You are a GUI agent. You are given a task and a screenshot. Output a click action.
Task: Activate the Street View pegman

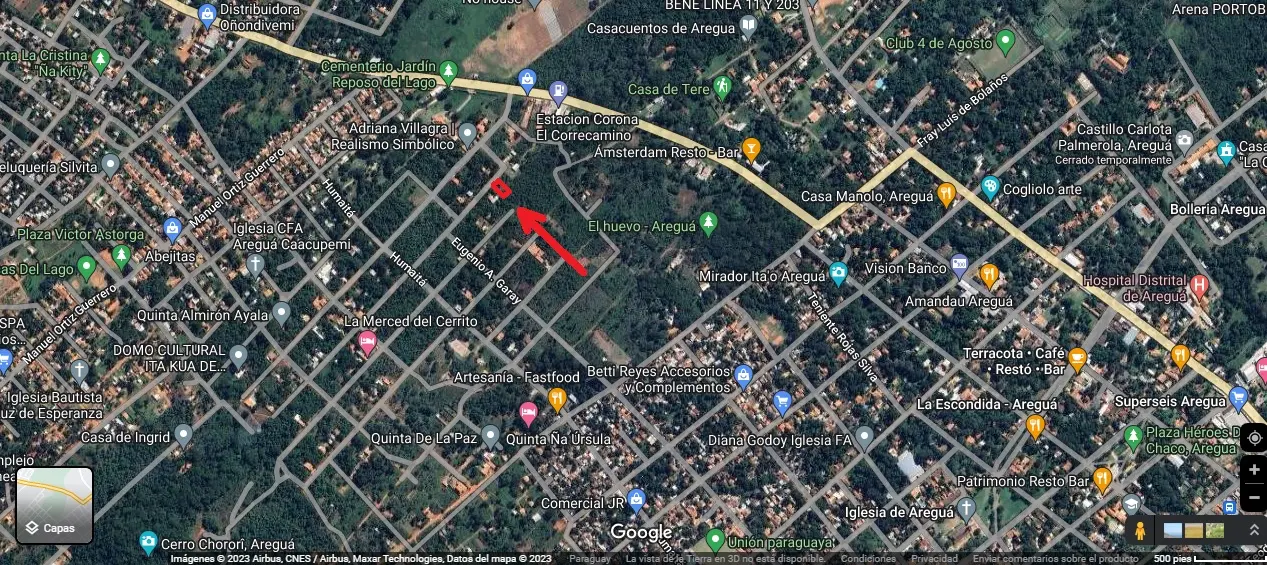click(1139, 531)
